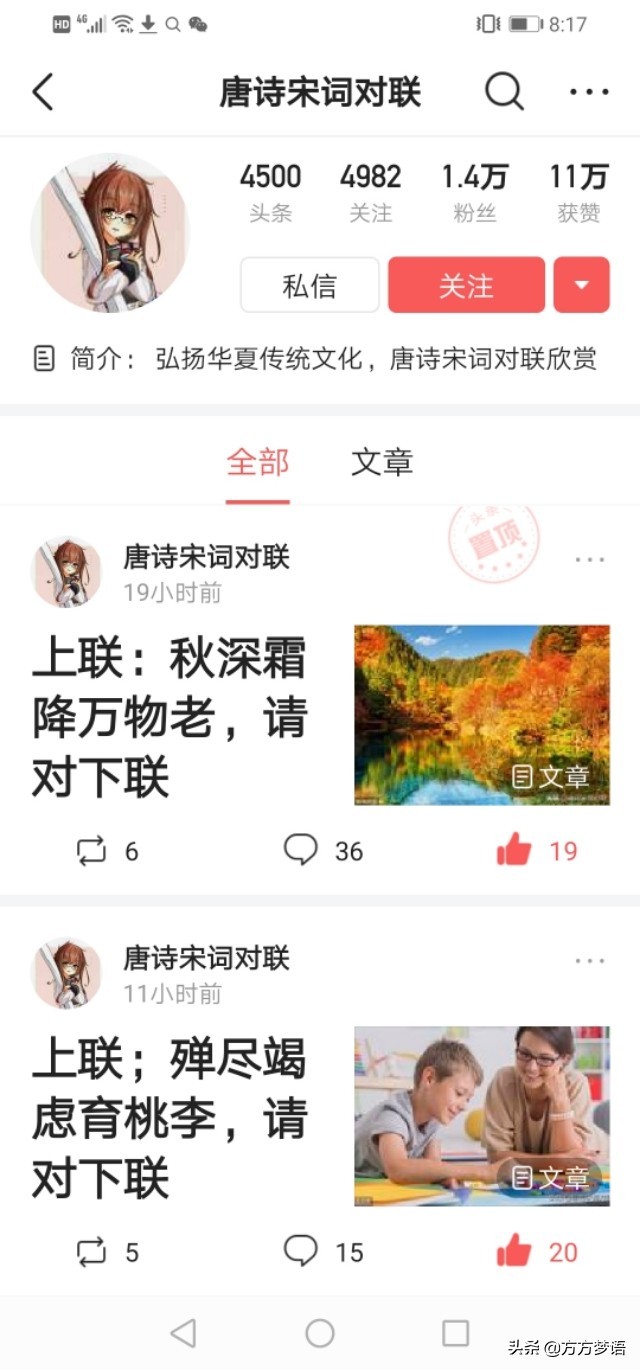Open search on this profile page
The width and height of the screenshot is (640, 1370).
pyautogui.click(x=504, y=92)
